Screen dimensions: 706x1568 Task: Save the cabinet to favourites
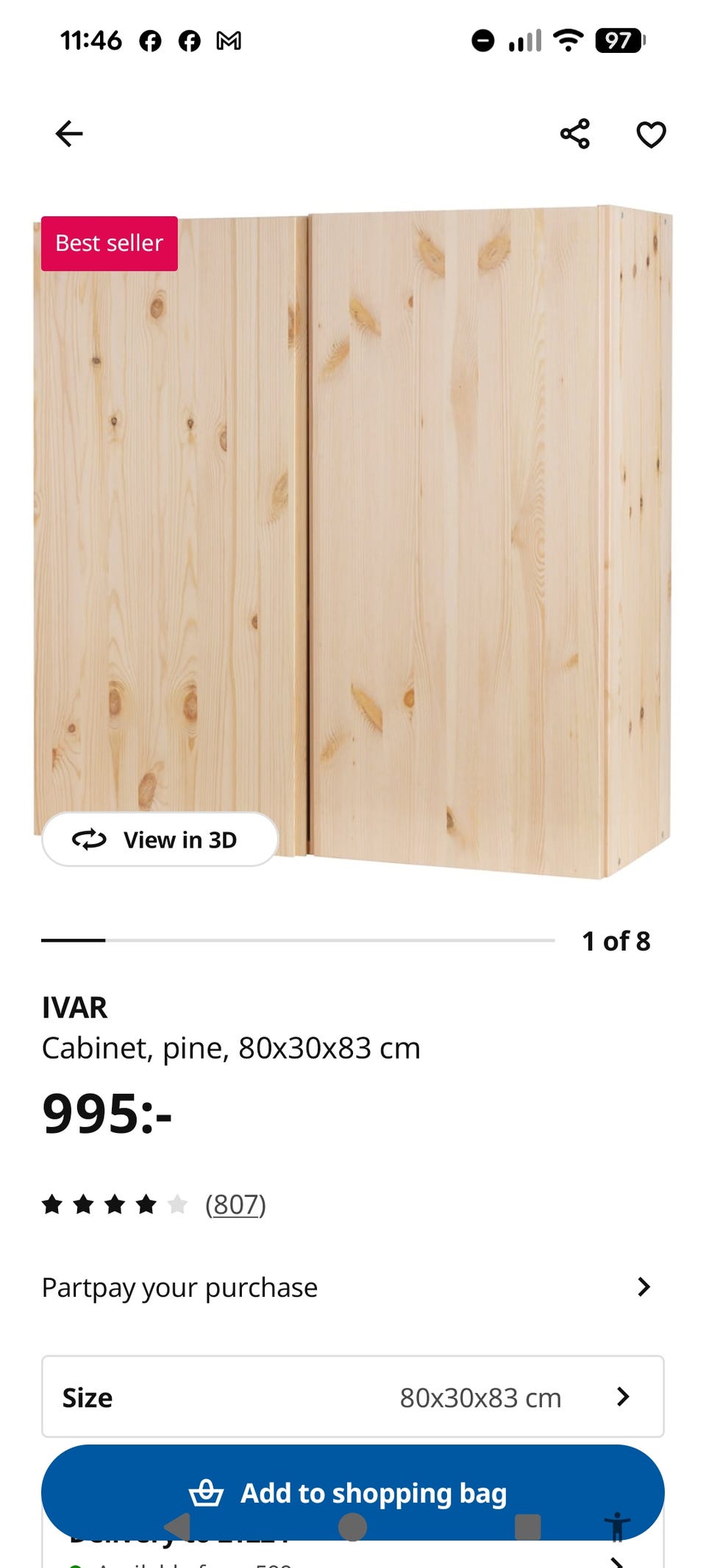click(x=651, y=135)
